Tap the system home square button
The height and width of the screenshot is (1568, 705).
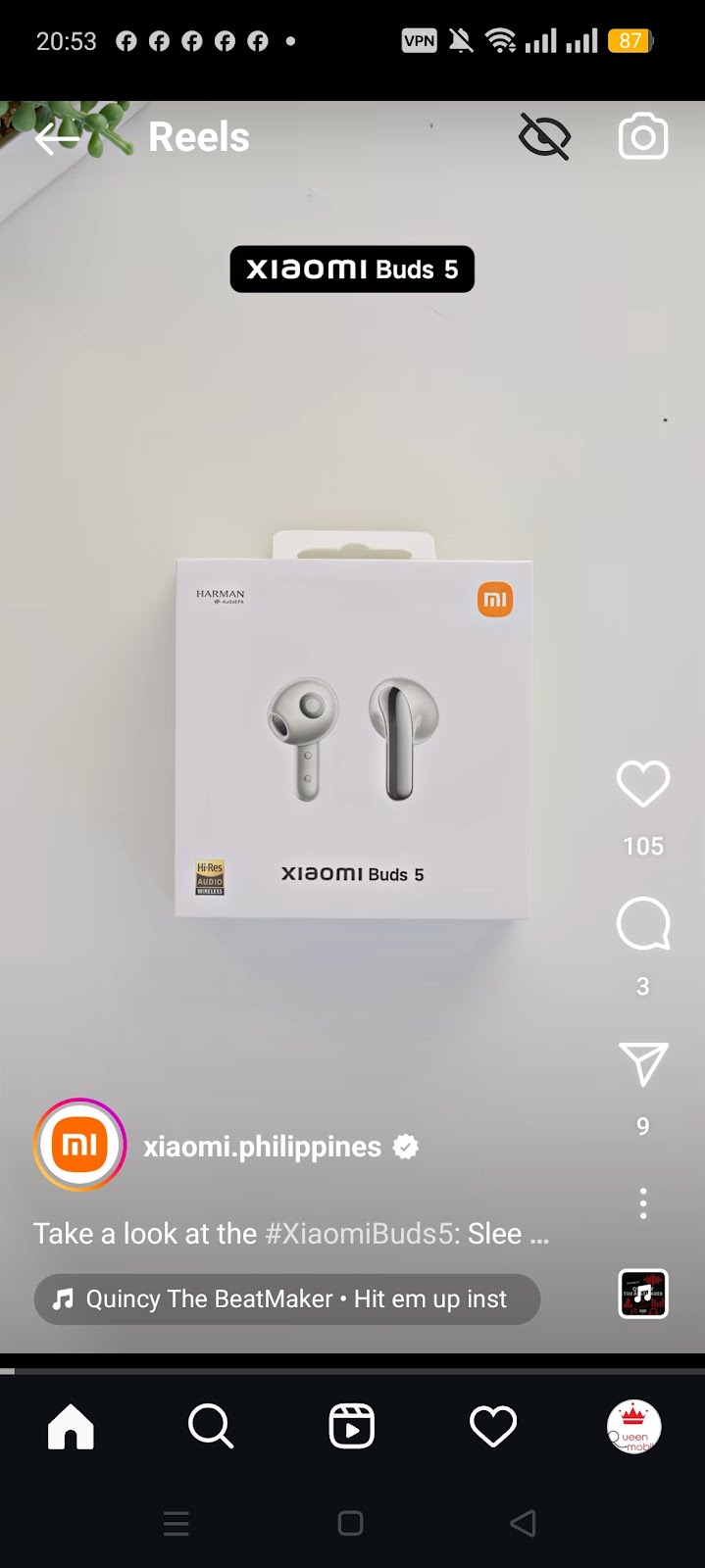pos(351,1523)
